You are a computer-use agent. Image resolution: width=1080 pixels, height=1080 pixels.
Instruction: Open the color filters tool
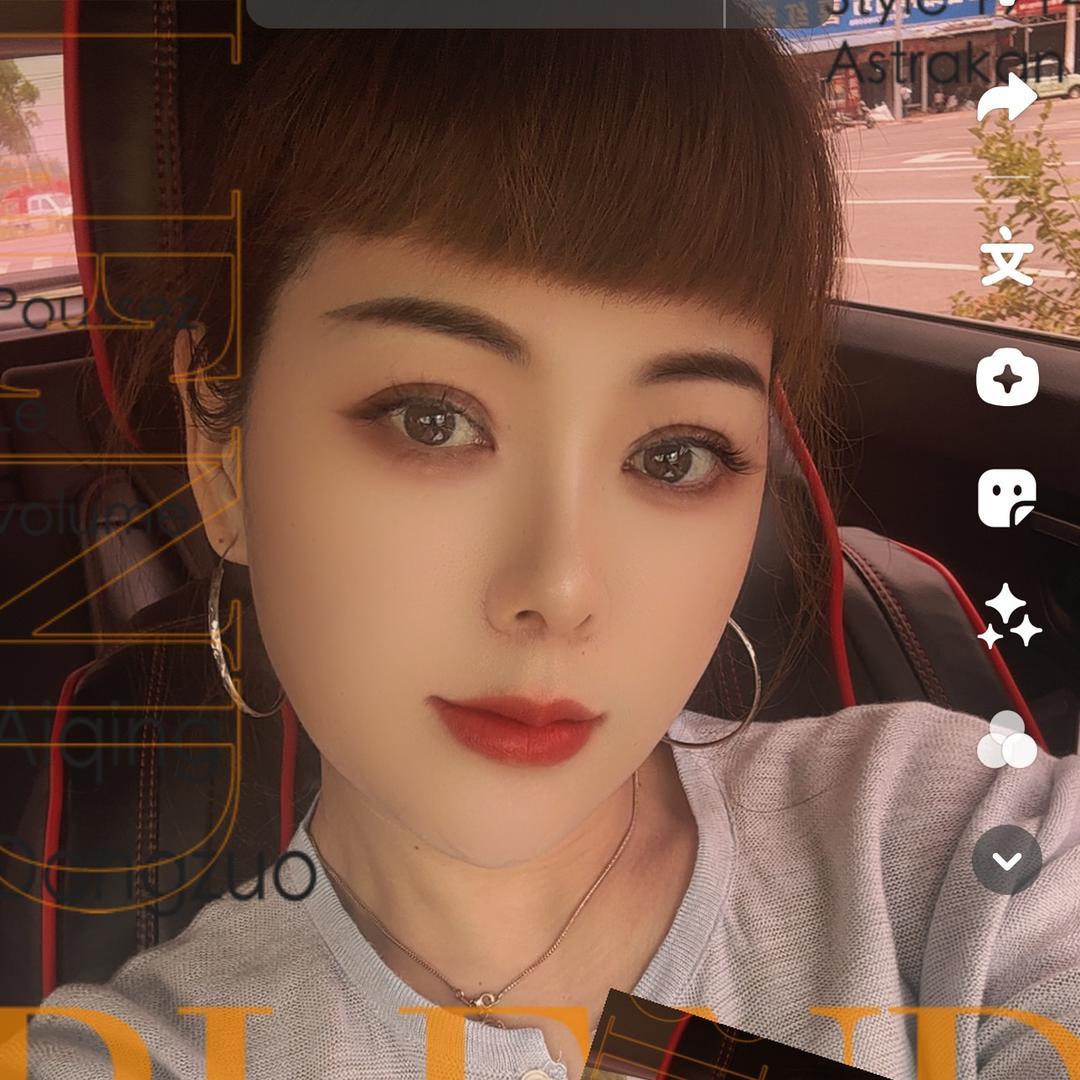pos(1006,740)
